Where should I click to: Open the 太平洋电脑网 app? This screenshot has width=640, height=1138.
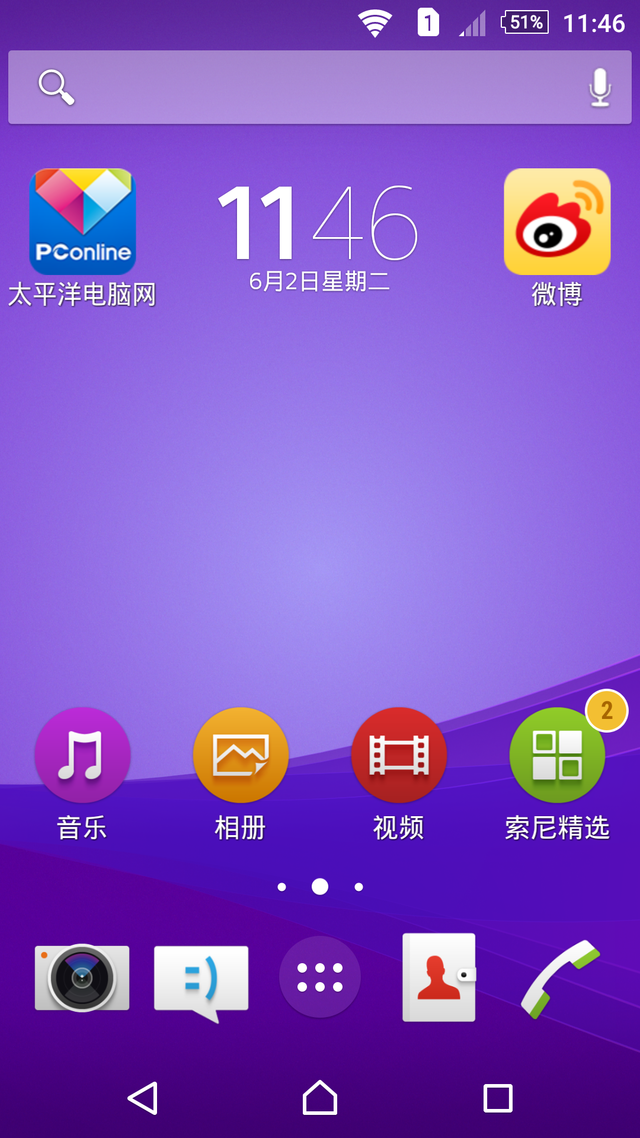[x=82, y=222]
